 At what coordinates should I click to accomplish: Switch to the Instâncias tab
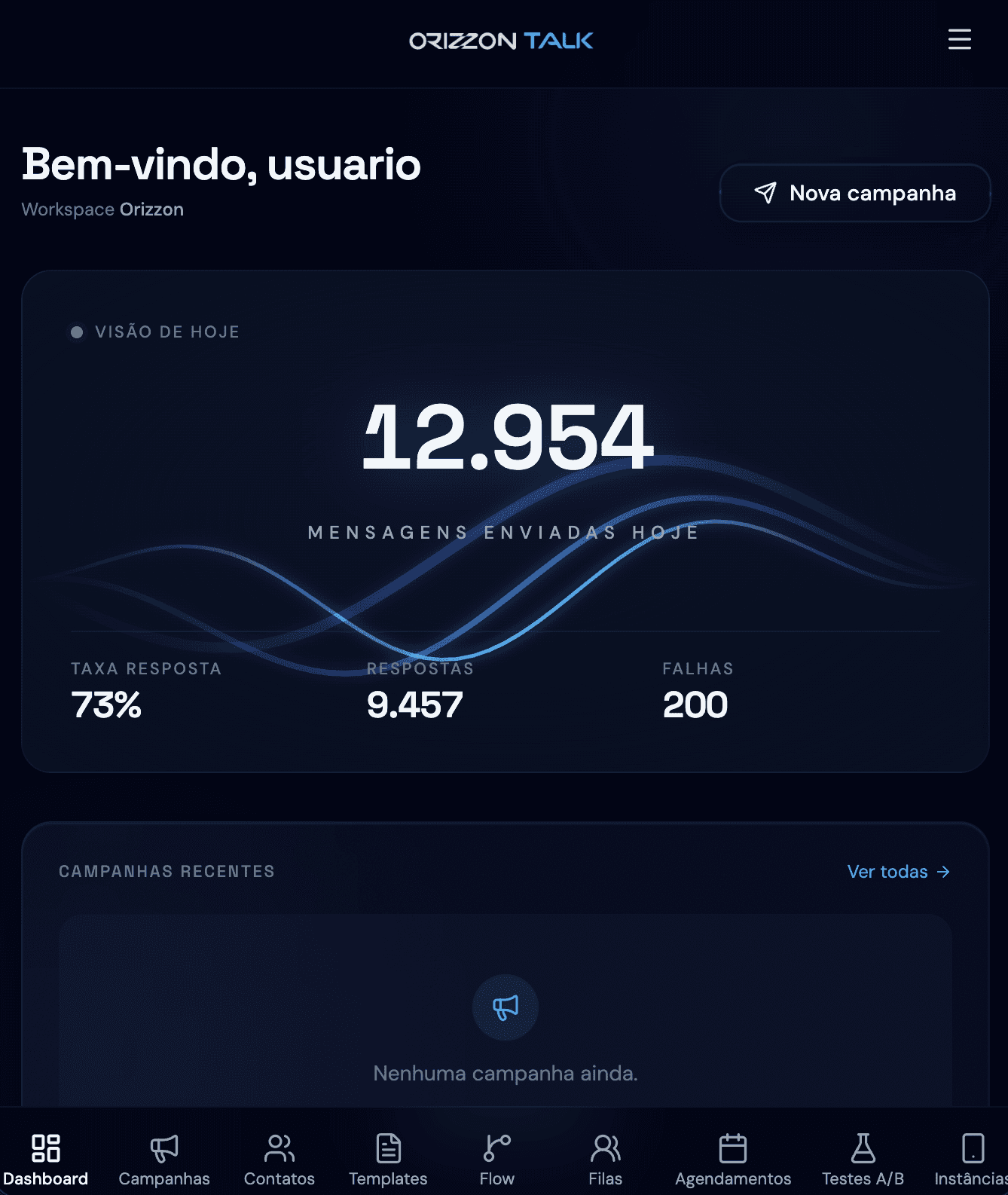pos(971,1159)
